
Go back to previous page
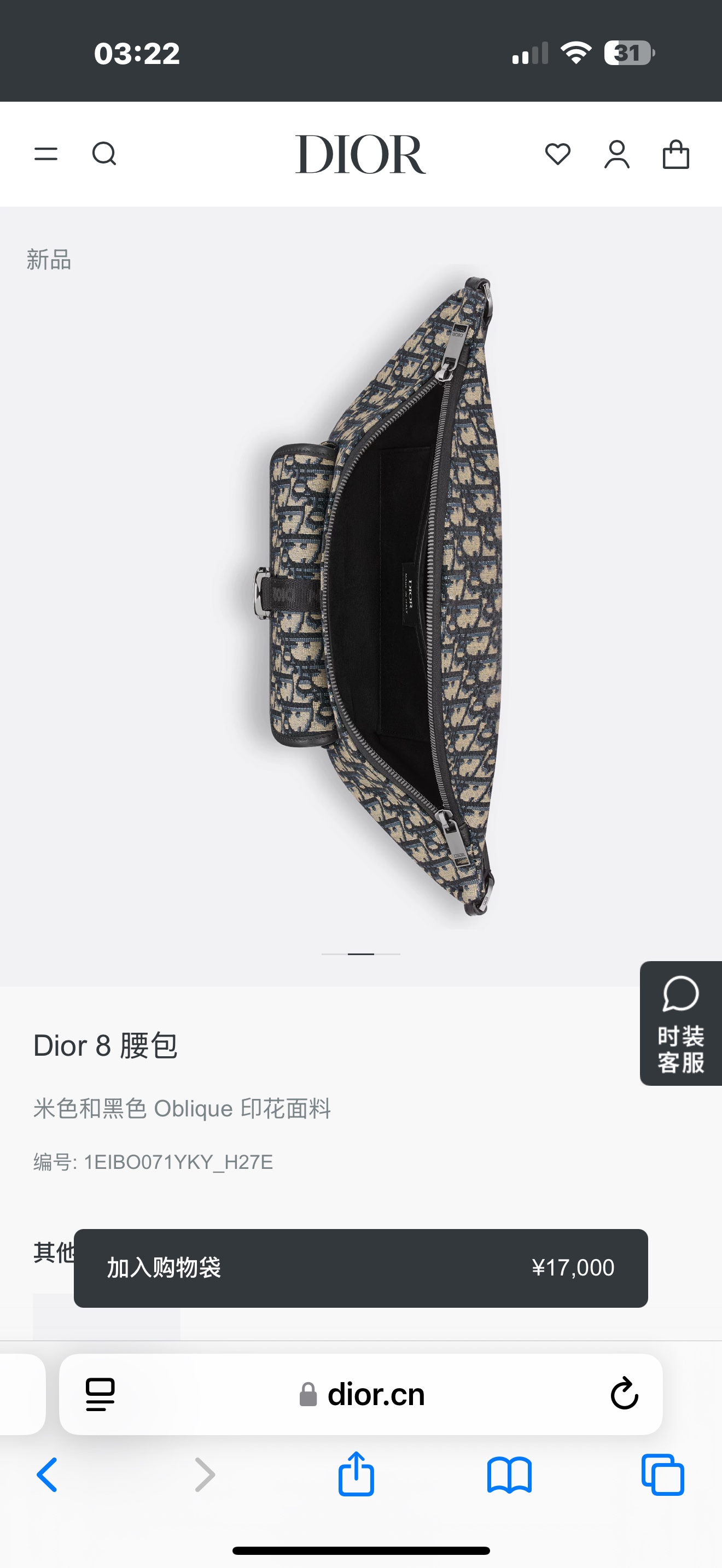pyautogui.click(x=48, y=1475)
